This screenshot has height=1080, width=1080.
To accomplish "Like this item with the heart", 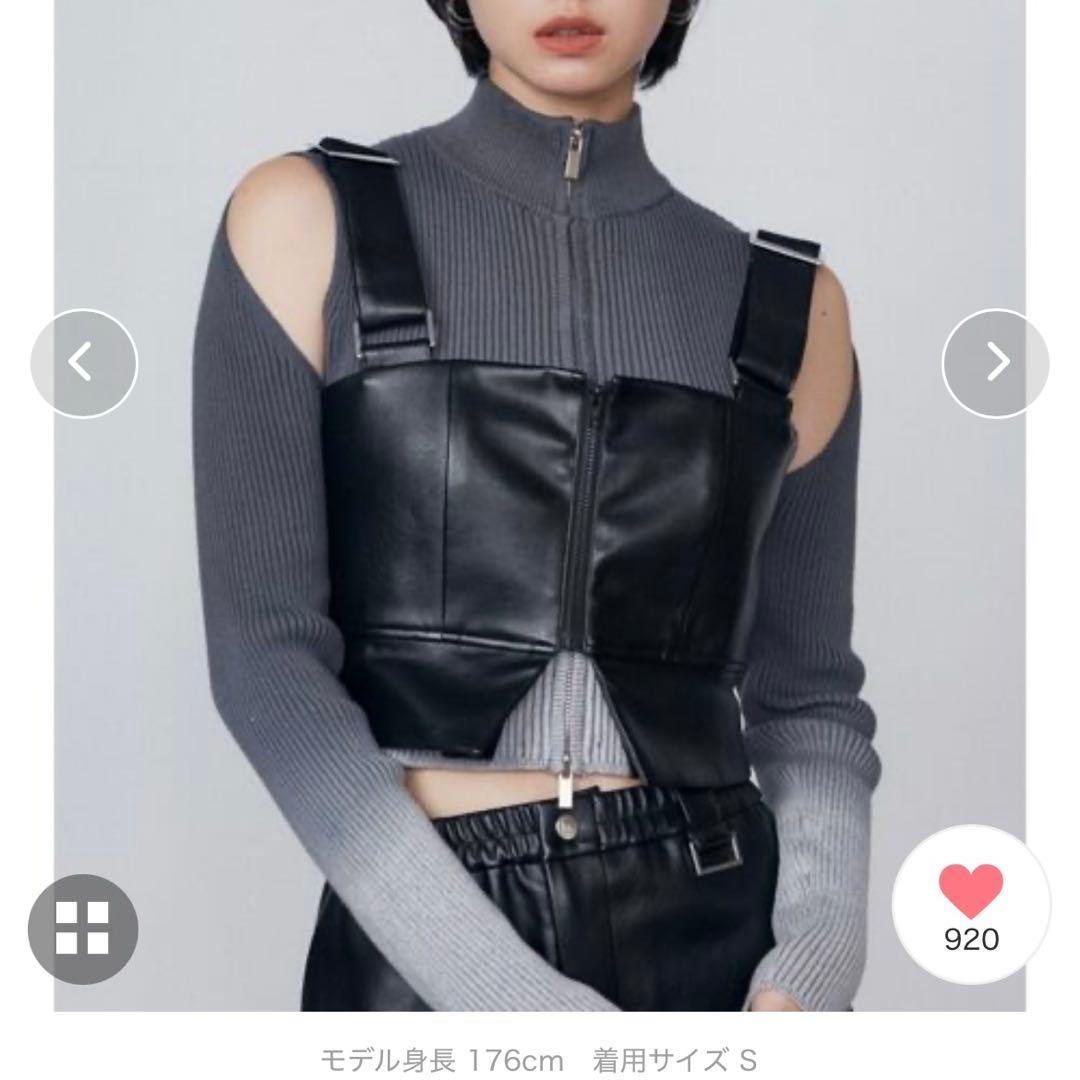I will (x=971, y=893).
